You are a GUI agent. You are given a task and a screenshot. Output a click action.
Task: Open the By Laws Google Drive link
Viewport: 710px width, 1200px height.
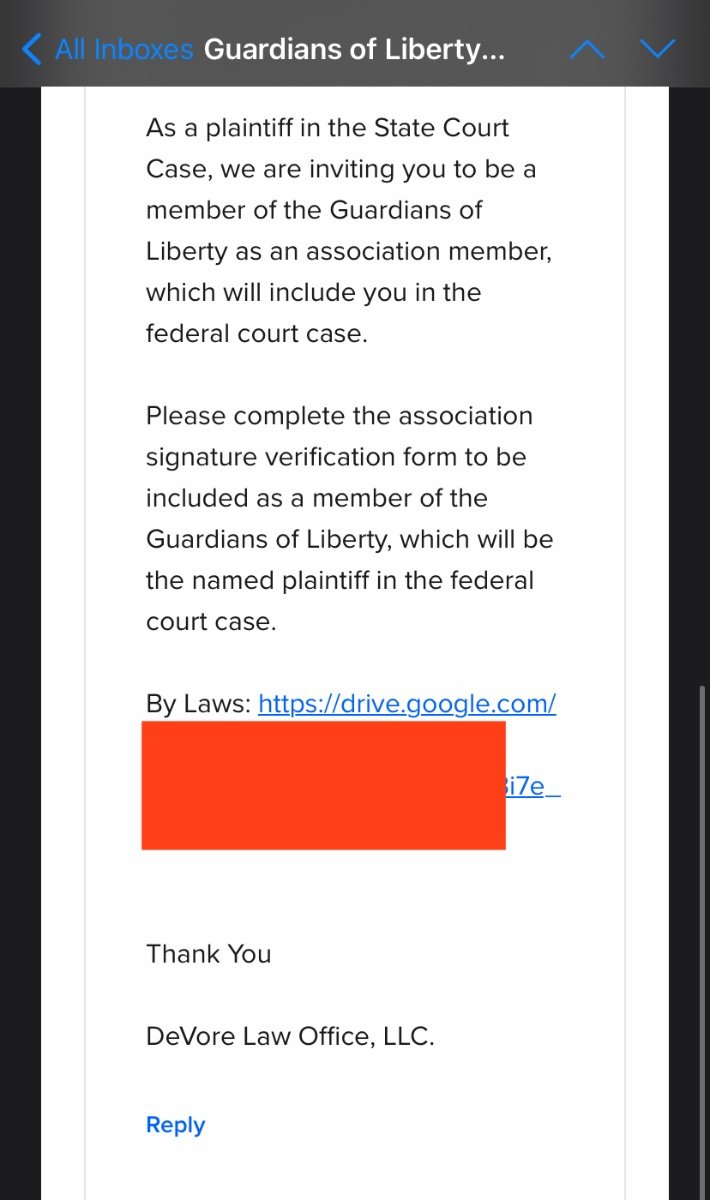point(407,704)
